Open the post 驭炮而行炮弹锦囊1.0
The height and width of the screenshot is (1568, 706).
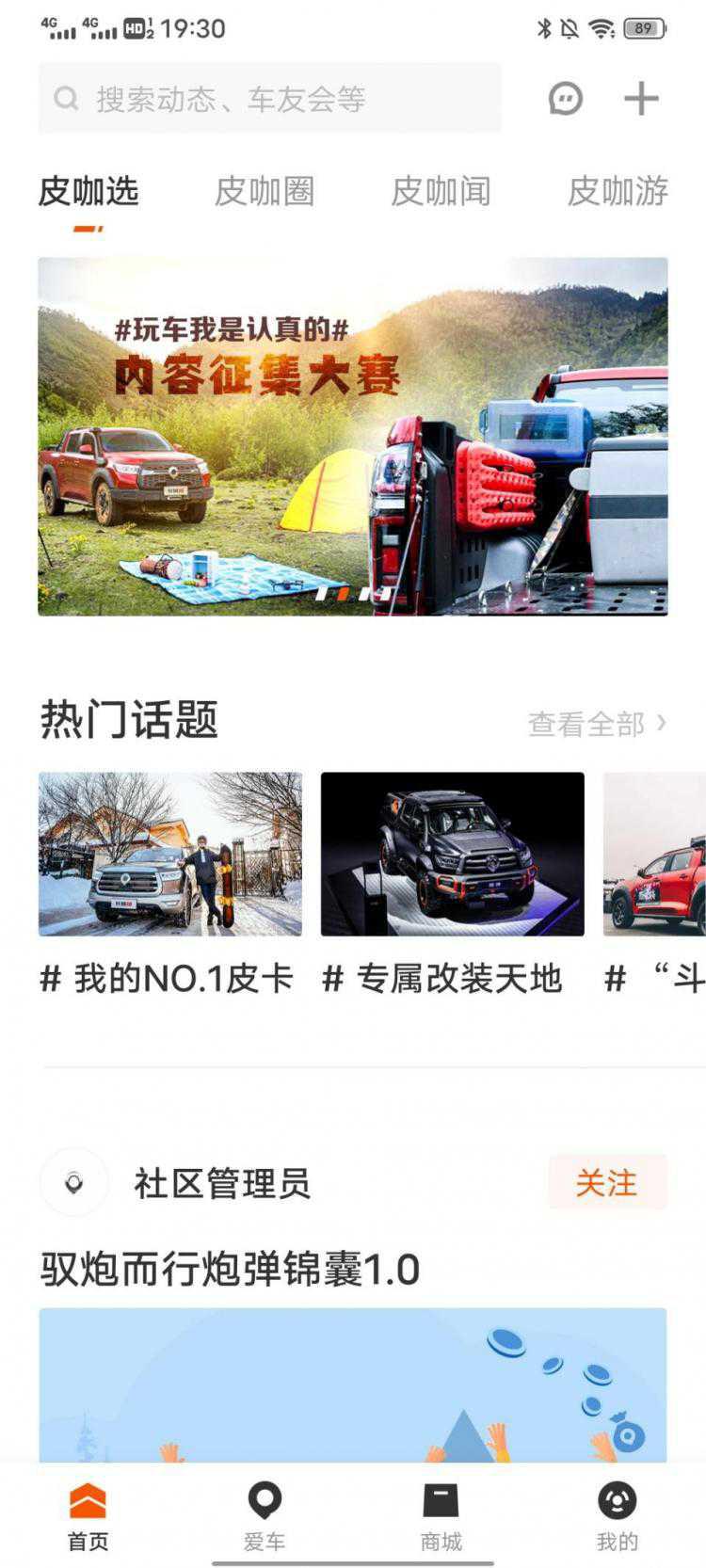[x=230, y=1269]
